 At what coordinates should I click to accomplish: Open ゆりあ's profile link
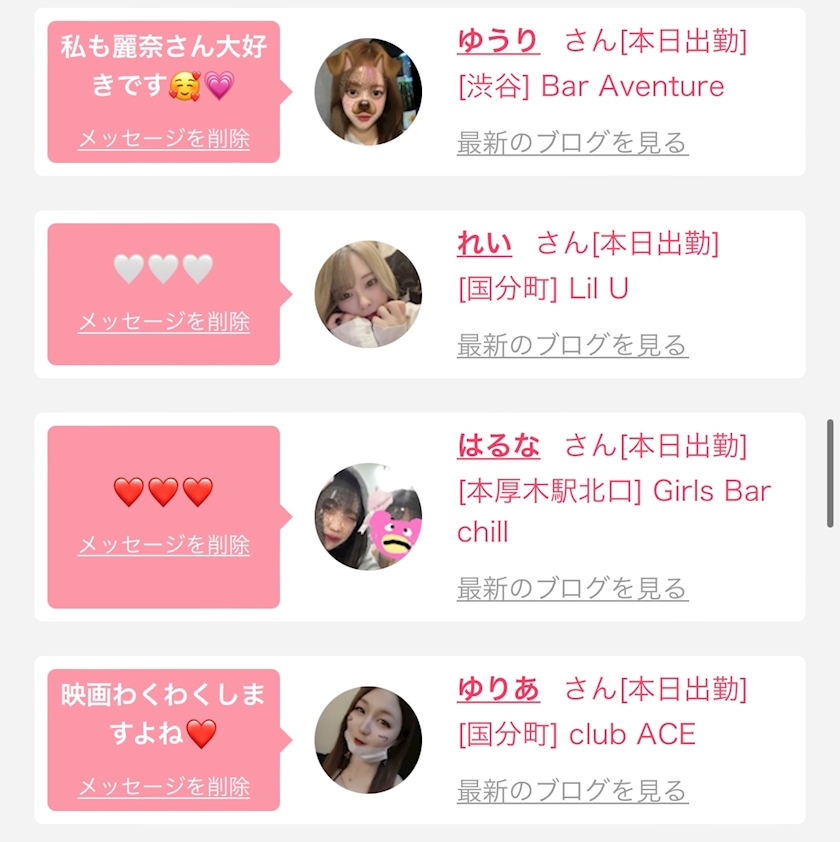(498, 689)
